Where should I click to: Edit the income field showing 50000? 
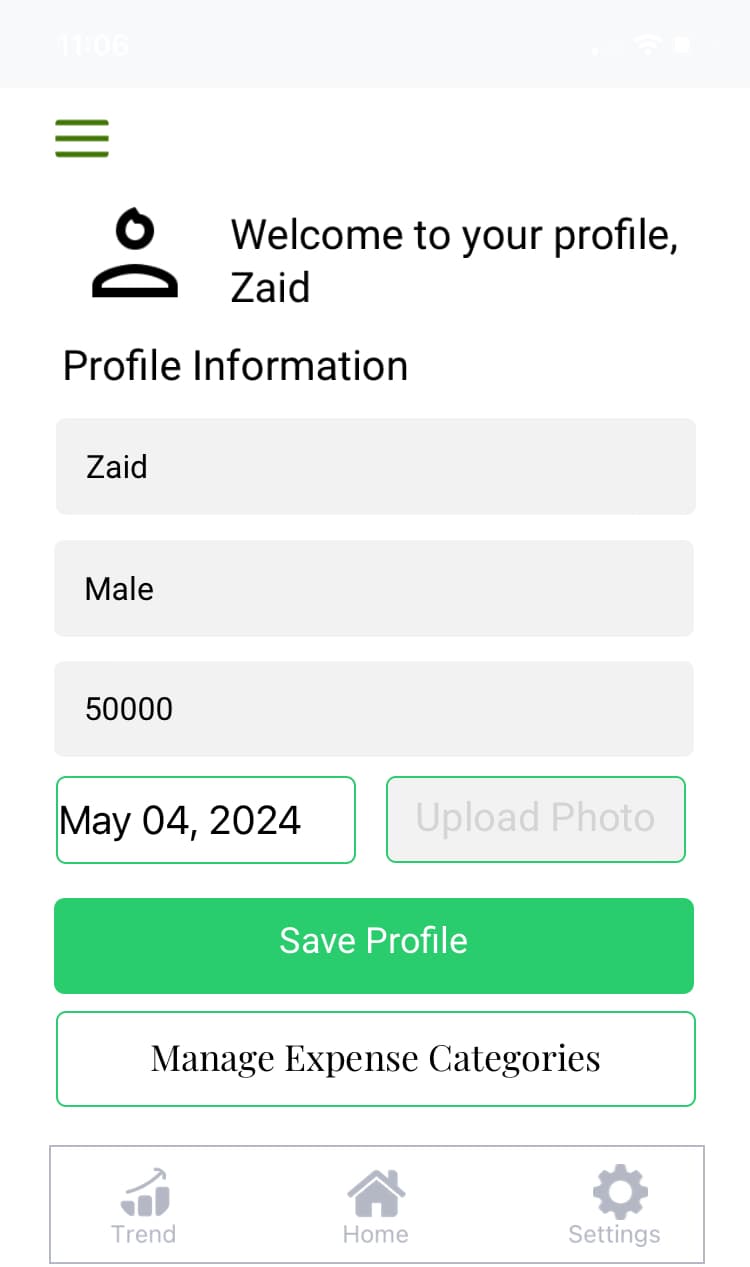pos(374,708)
